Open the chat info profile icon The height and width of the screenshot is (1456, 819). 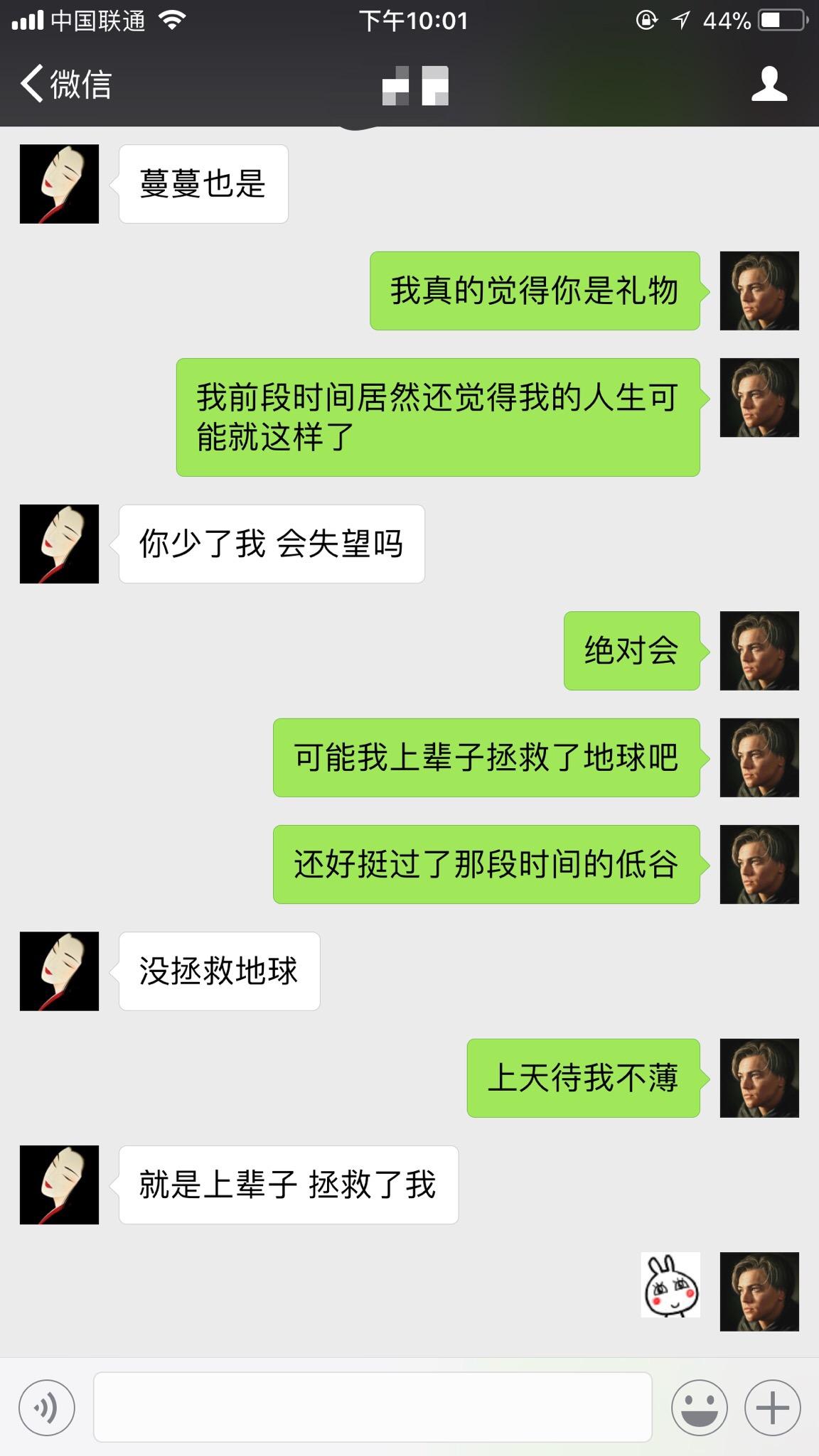coord(769,85)
